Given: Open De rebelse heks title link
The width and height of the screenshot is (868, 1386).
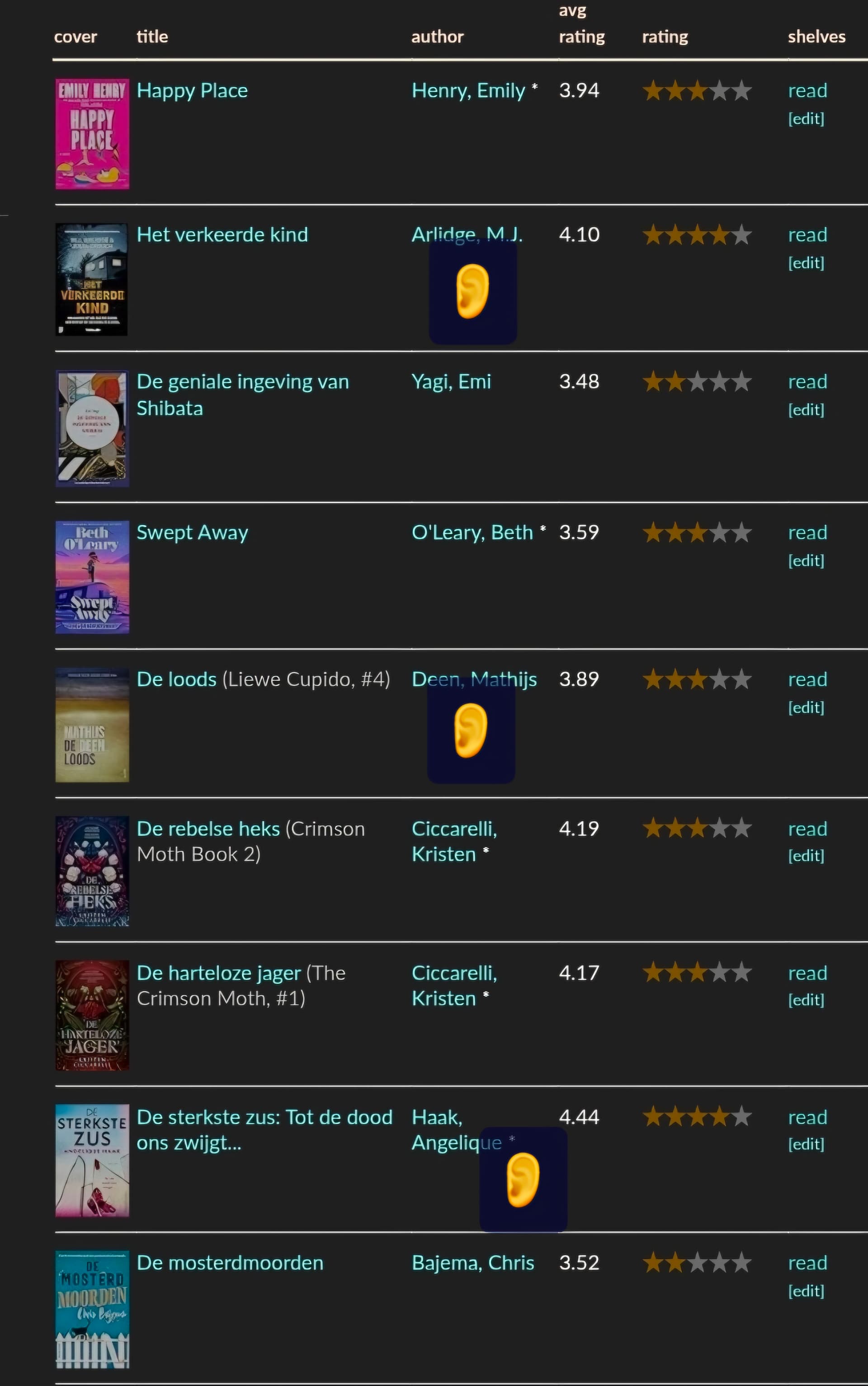Looking at the screenshot, I should point(208,829).
